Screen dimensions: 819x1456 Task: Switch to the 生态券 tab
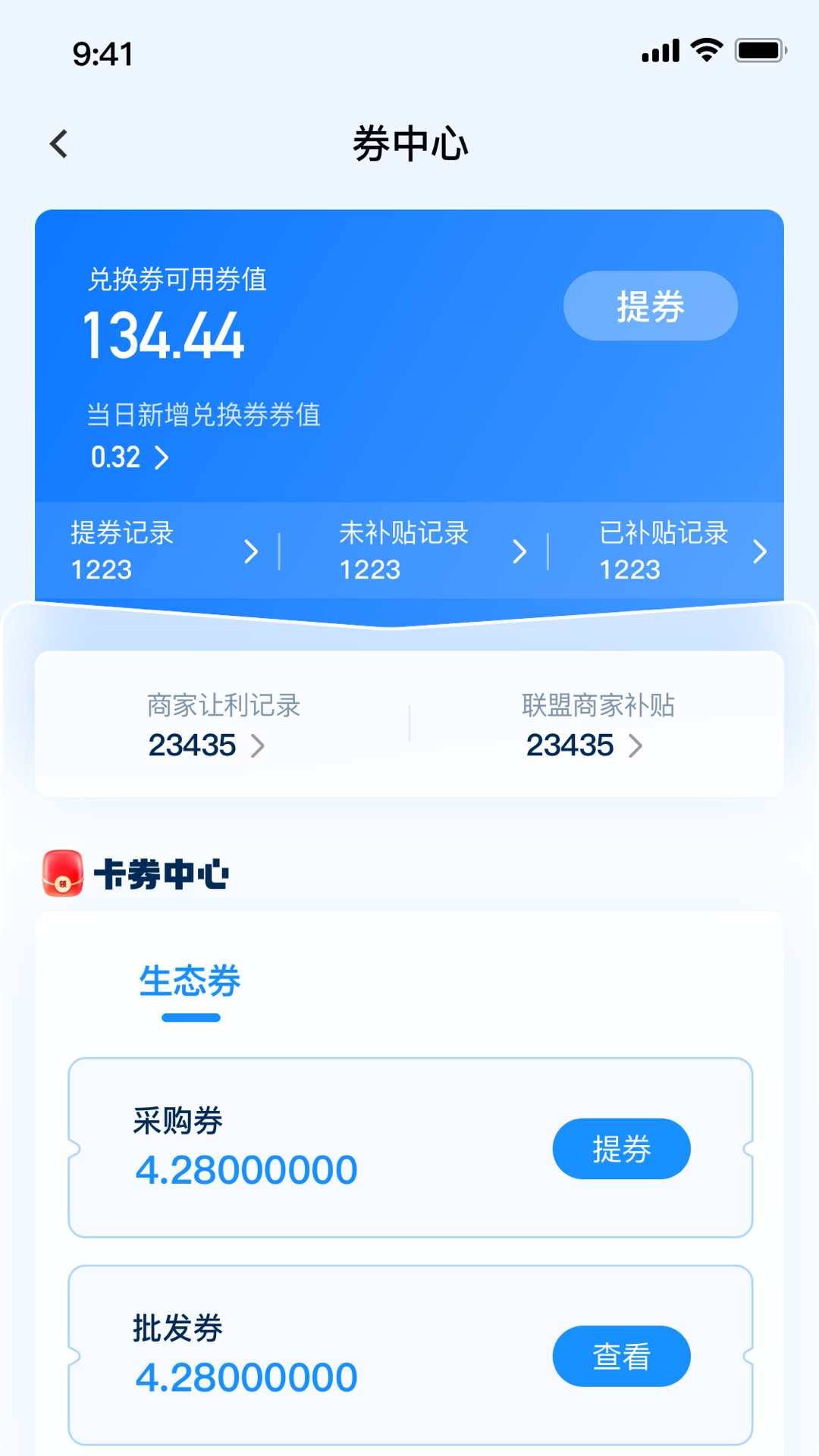click(190, 982)
